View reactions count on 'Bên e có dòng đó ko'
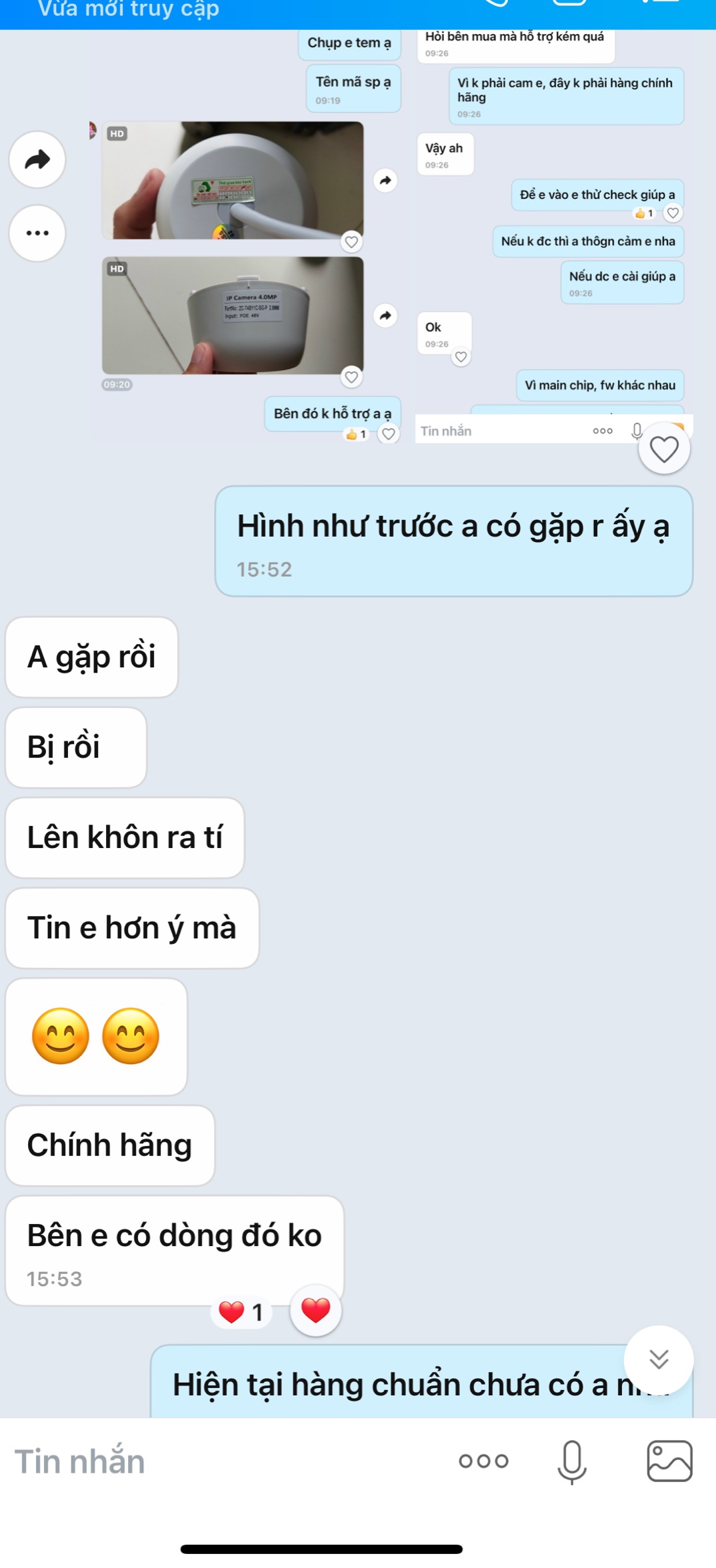Image resolution: width=716 pixels, height=1568 pixels. (241, 1312)
